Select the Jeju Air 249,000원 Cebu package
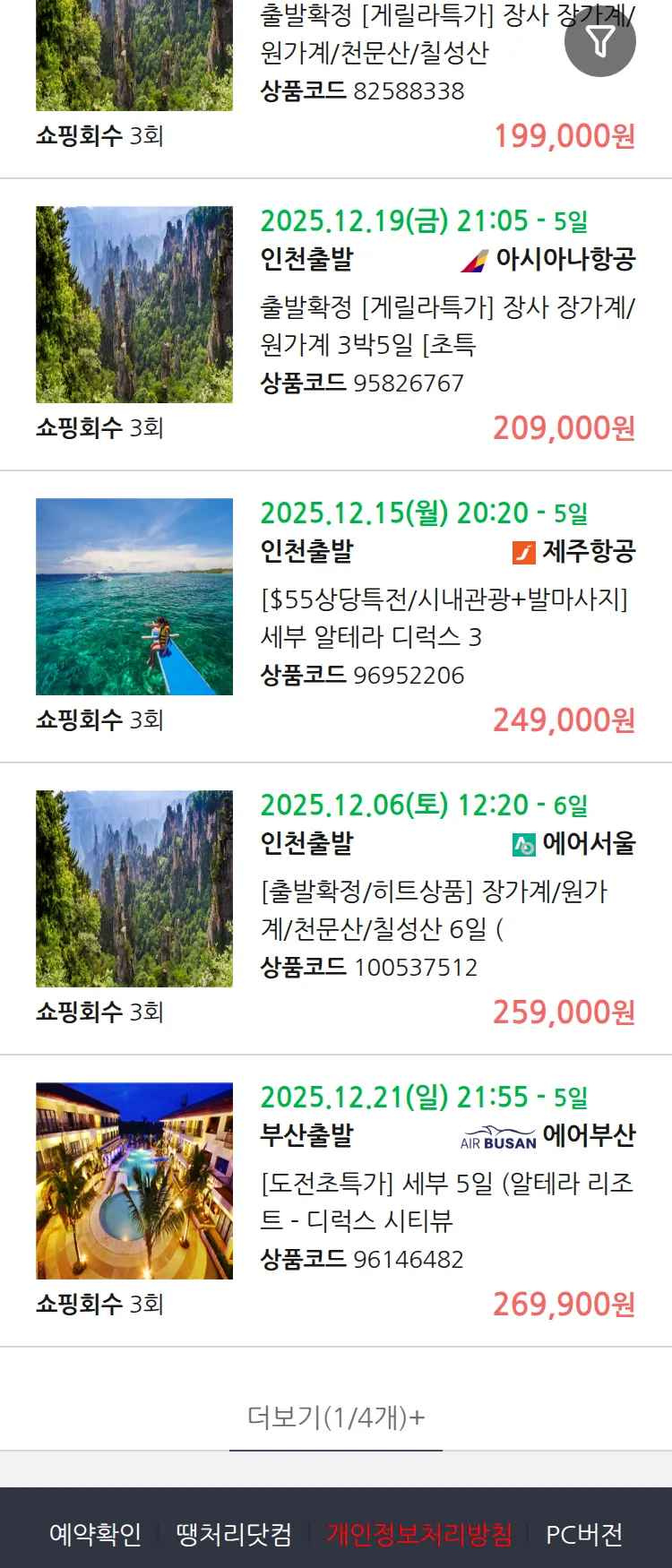Screen dimensions: 672x1568 coord(446,618)
